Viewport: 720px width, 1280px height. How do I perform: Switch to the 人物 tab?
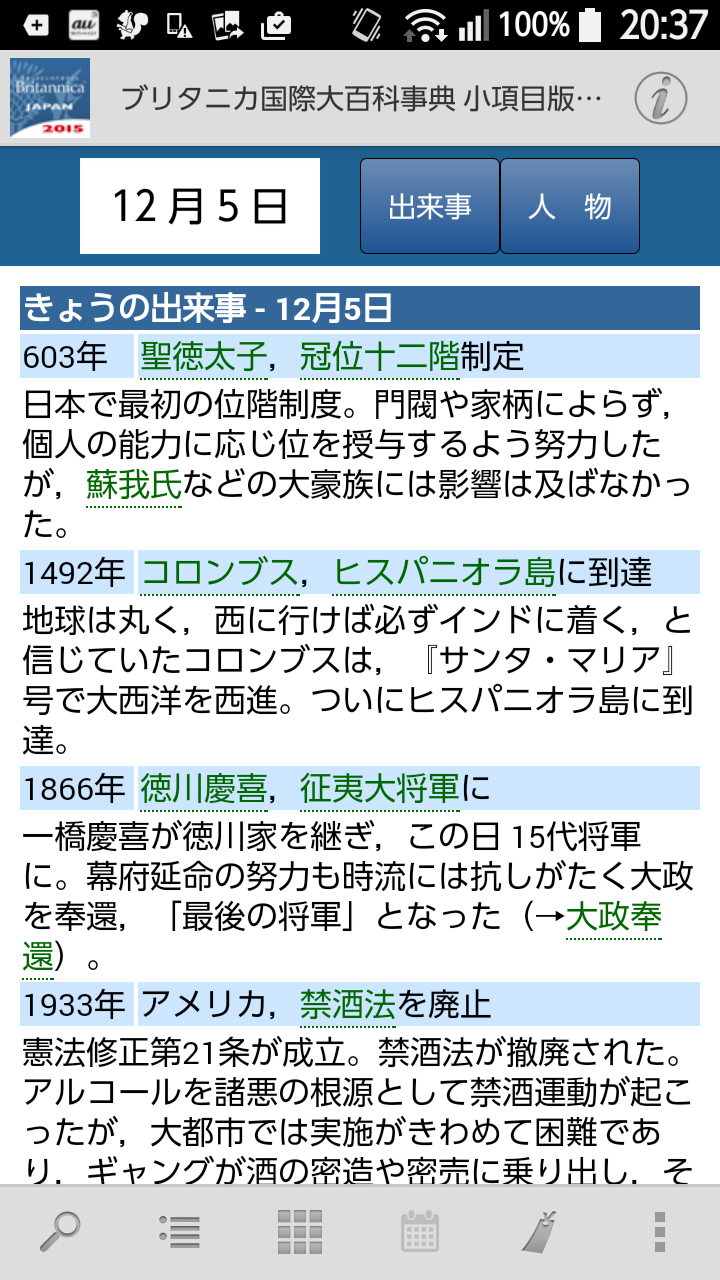click(x=570, y=206)
